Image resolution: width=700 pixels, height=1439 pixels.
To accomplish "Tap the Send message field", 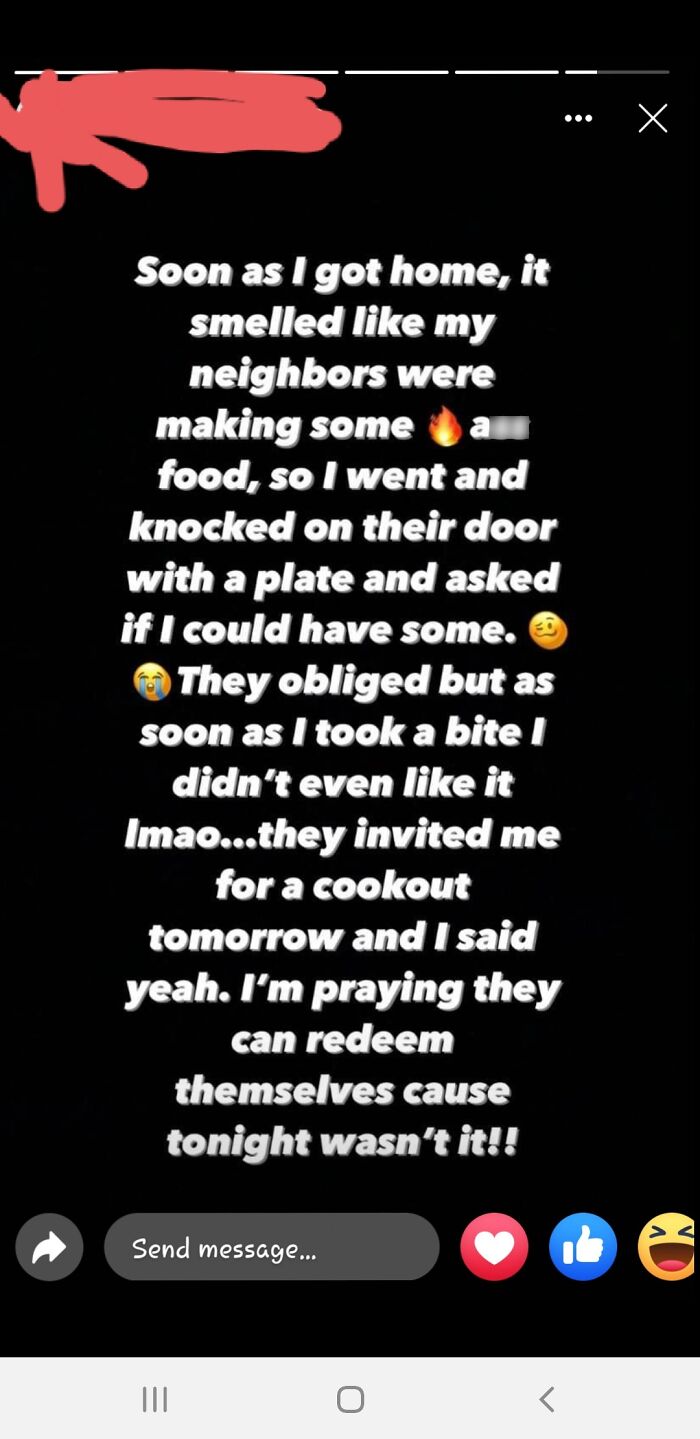I will click(271, 1247).
